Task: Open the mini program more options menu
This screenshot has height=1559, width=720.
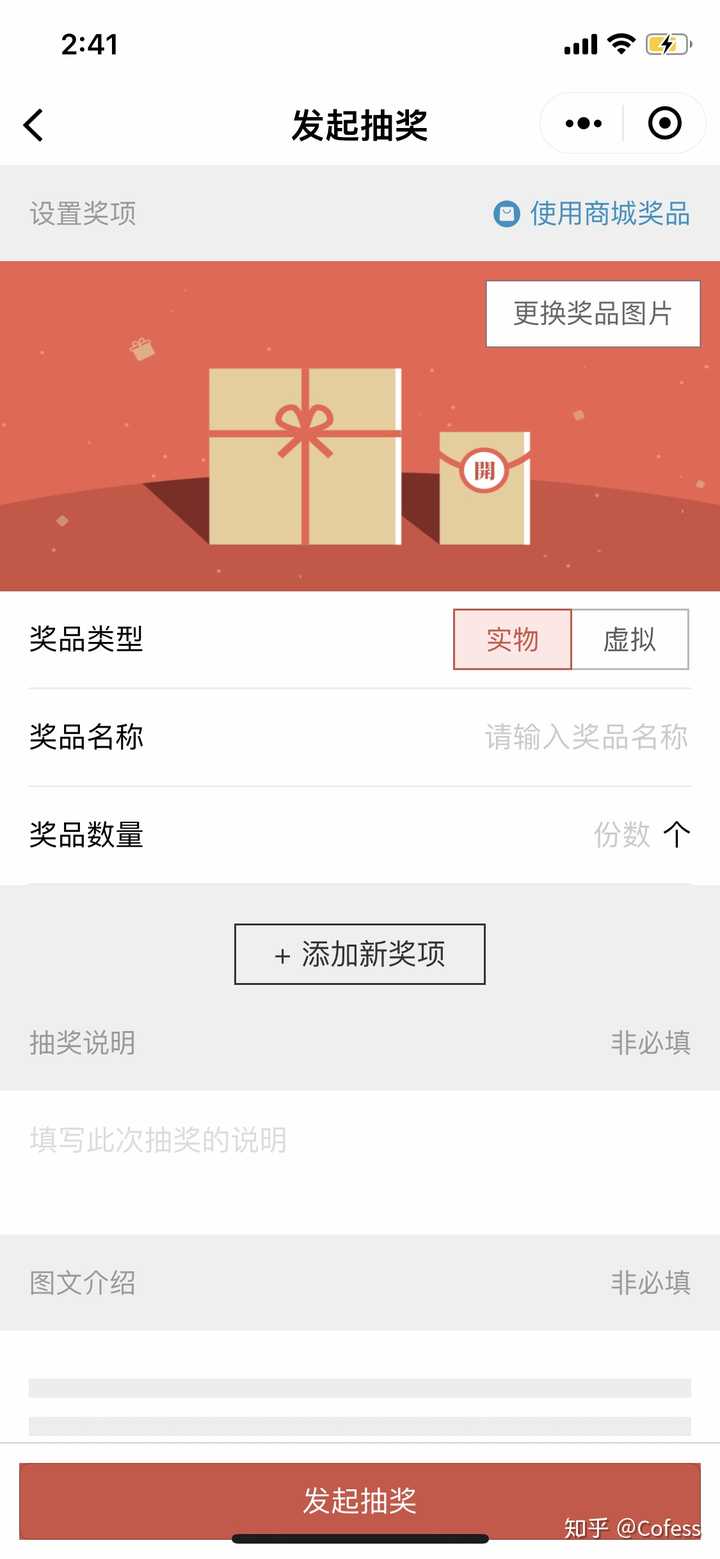Action: point(583,124)
